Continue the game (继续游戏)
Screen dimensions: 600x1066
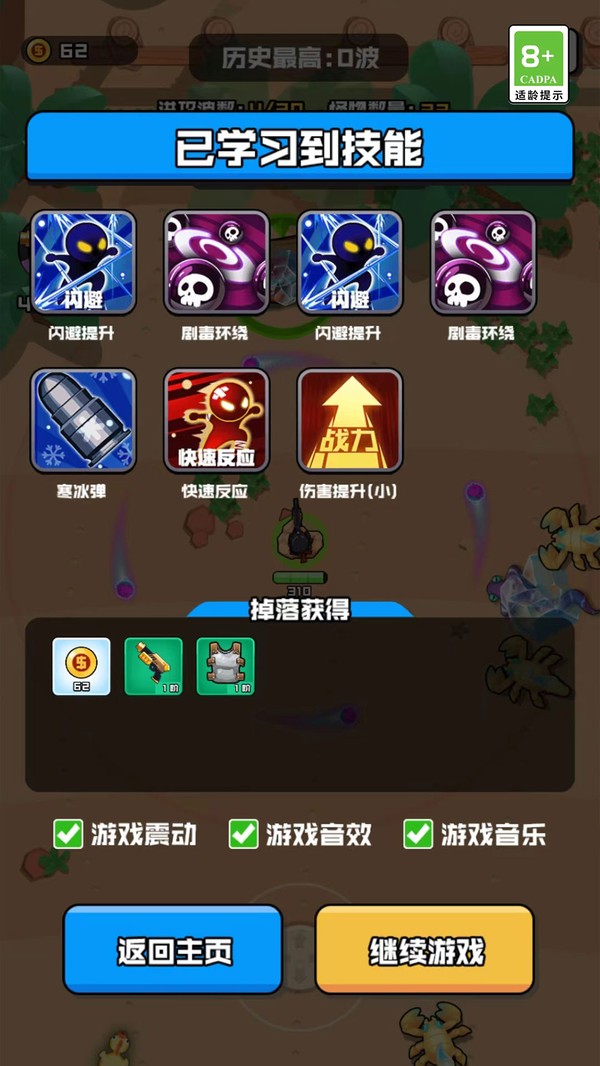(x=425, y=950)
